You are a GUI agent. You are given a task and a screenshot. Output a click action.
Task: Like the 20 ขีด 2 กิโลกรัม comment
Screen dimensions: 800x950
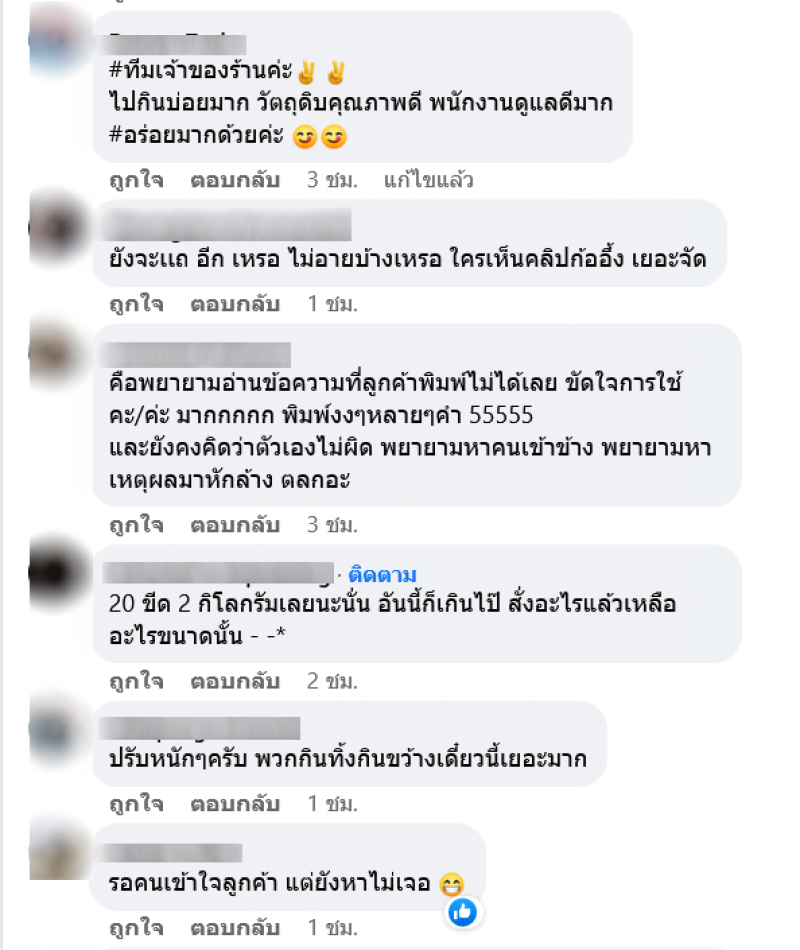(136, 681)
